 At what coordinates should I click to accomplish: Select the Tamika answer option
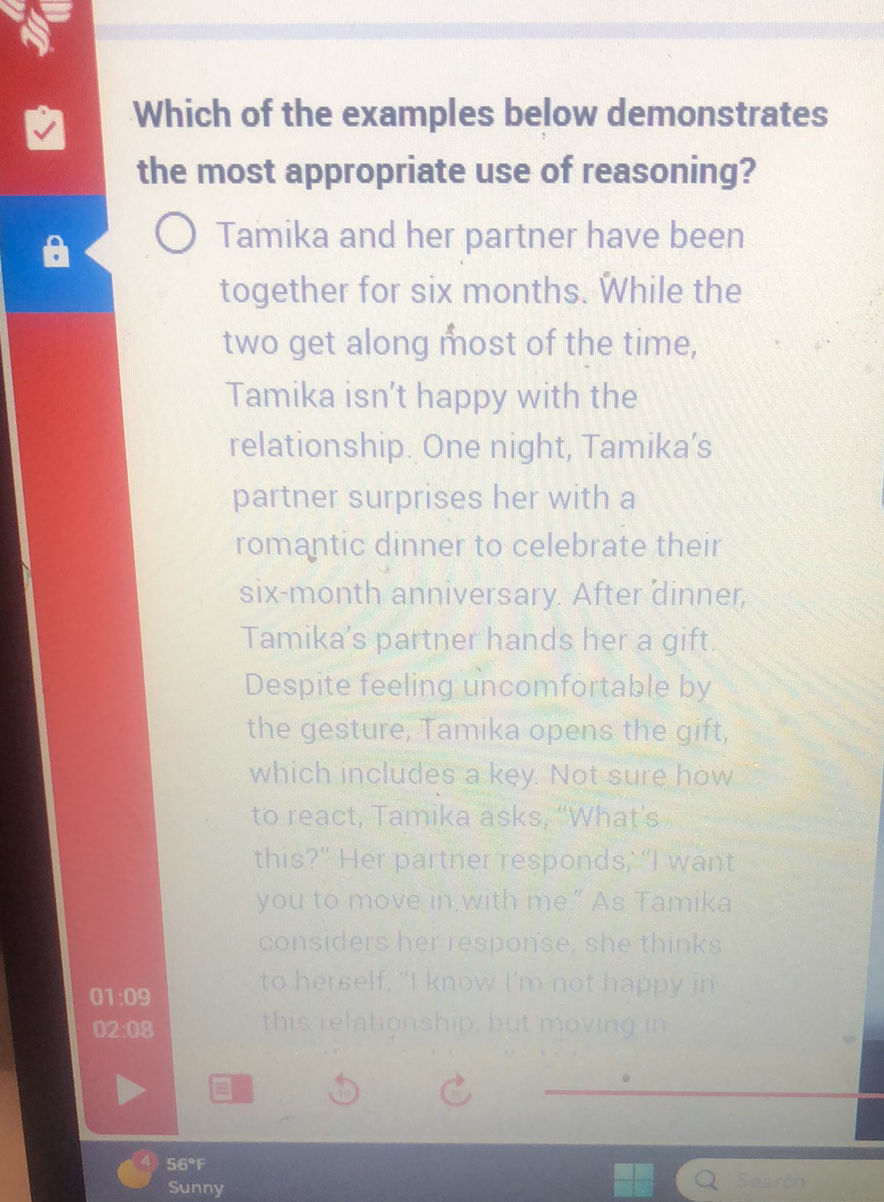coord(174,237)
